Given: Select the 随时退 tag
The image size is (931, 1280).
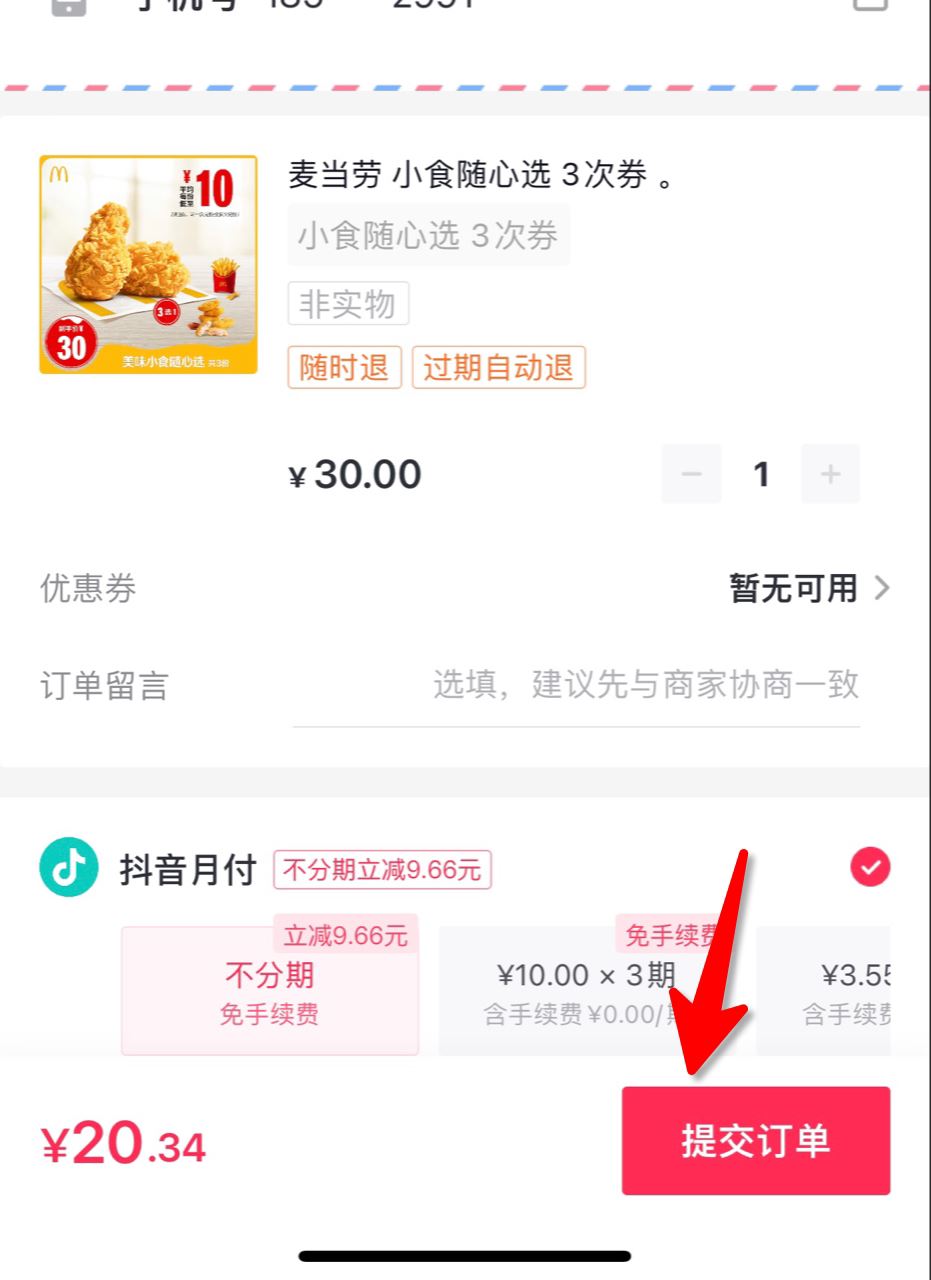Looking at the screenshot, I should (344, 368).
